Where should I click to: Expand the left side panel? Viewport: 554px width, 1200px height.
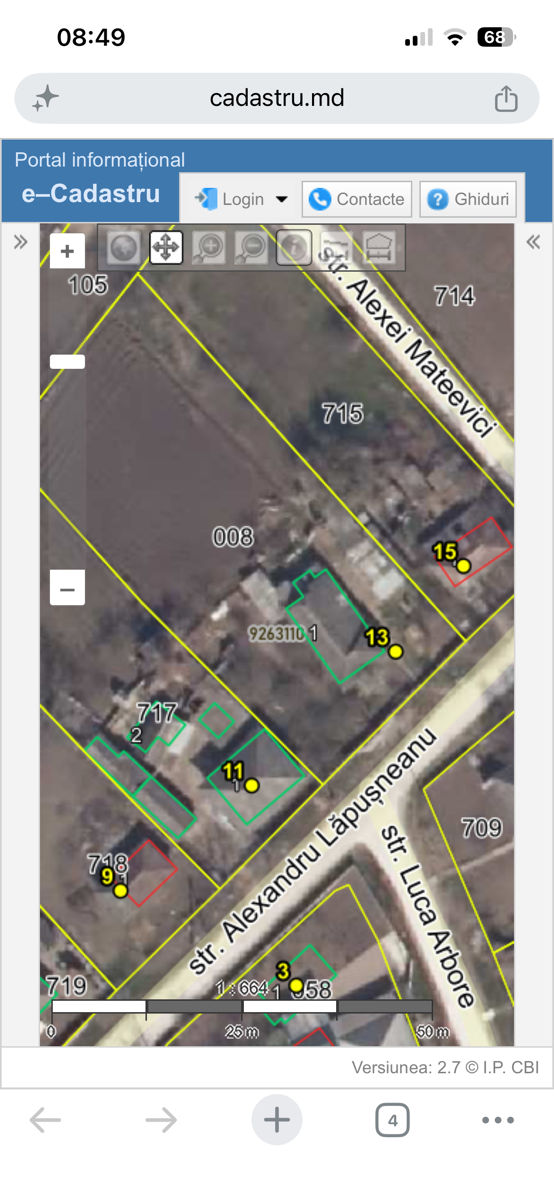click(x=20, y=241)
